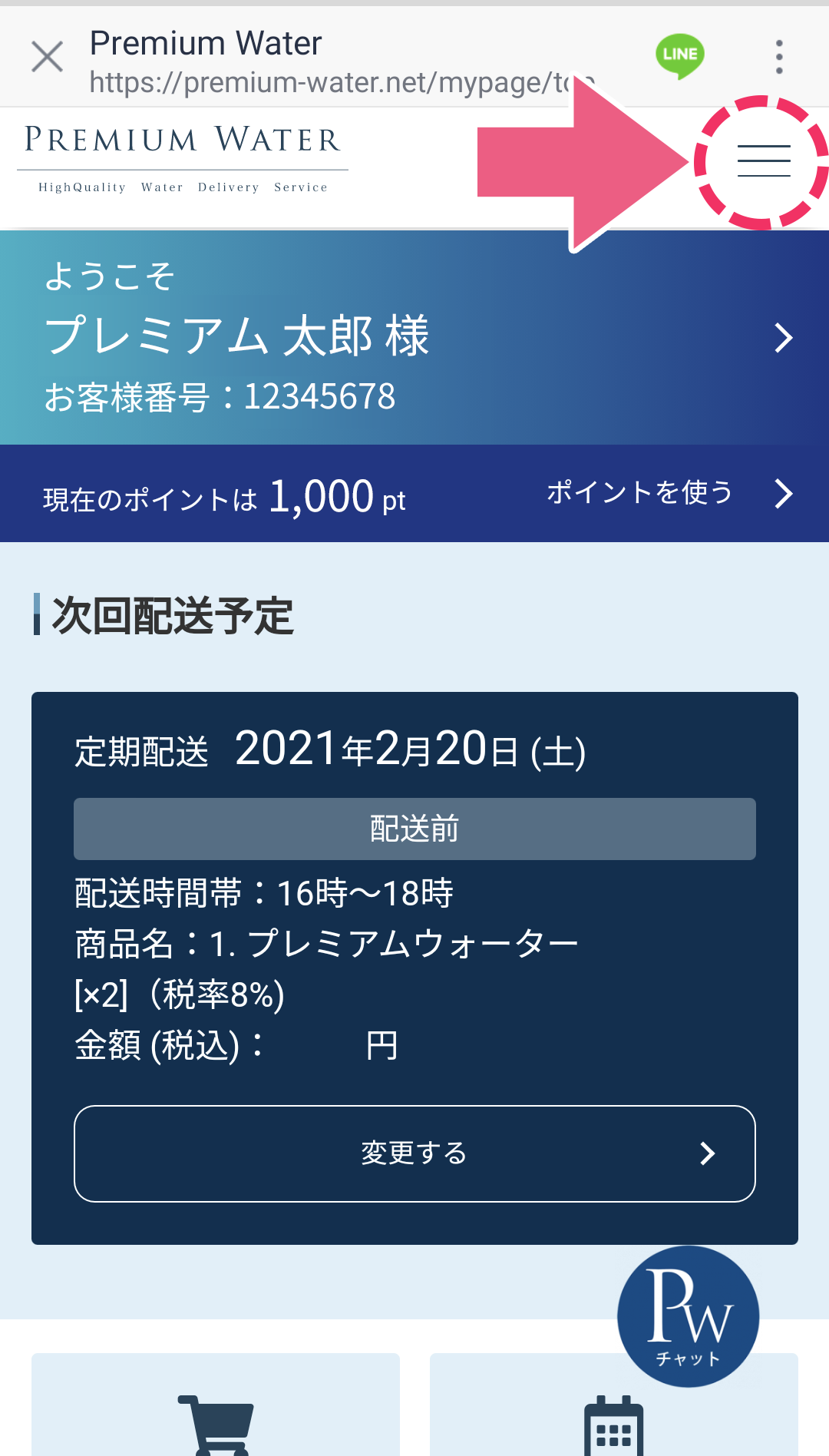Screen dimensions: 829x1456
Task: Open プレミアム 太郎 様 account details
Action: (414, 338)
